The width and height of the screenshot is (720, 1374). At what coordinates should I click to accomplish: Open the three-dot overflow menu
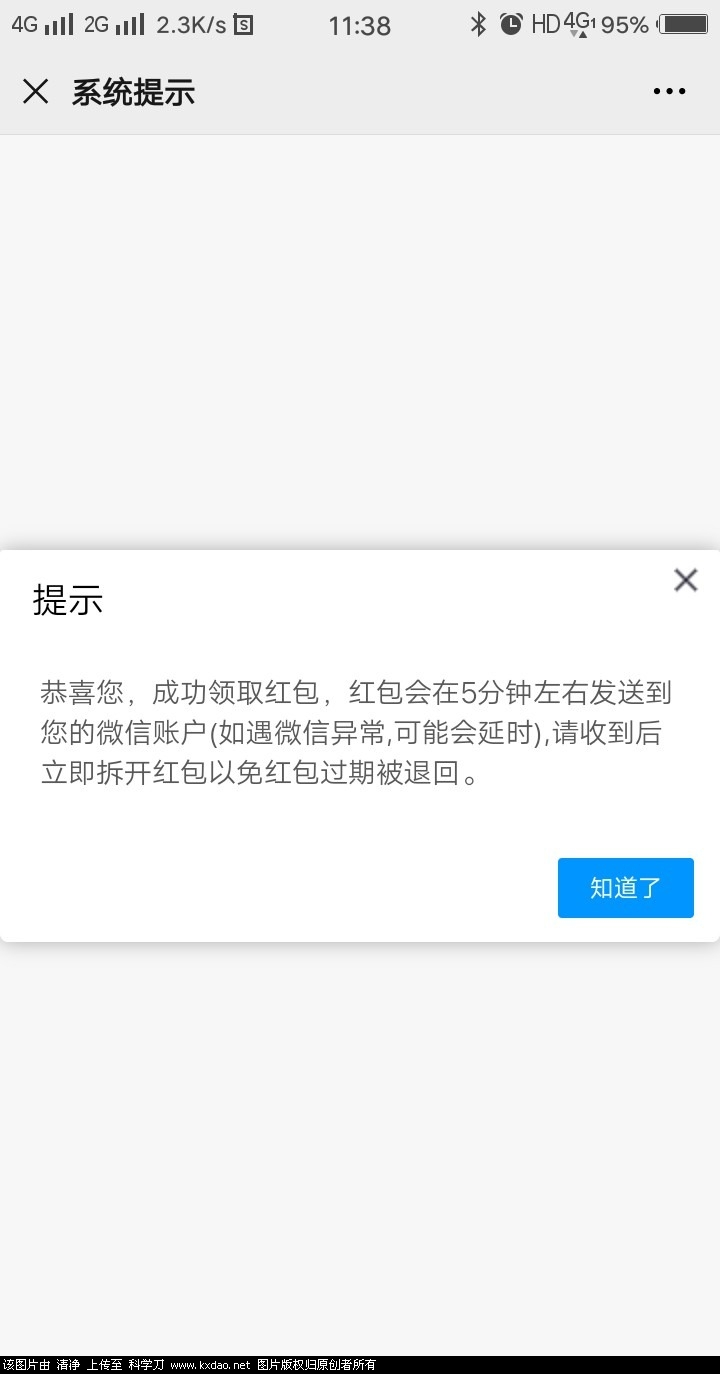[x=669, y=92]
